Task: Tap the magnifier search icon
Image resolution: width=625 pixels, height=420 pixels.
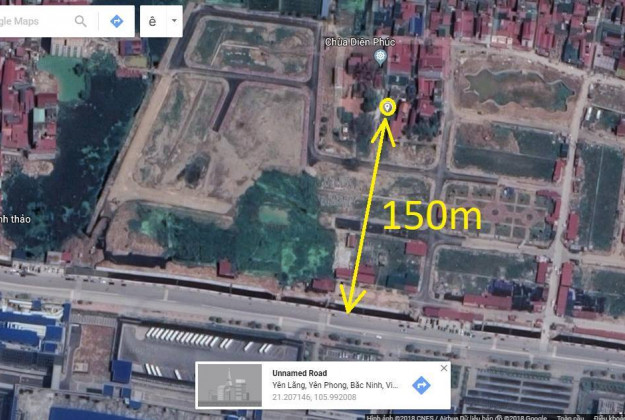Action: click(x=81, y=20)
